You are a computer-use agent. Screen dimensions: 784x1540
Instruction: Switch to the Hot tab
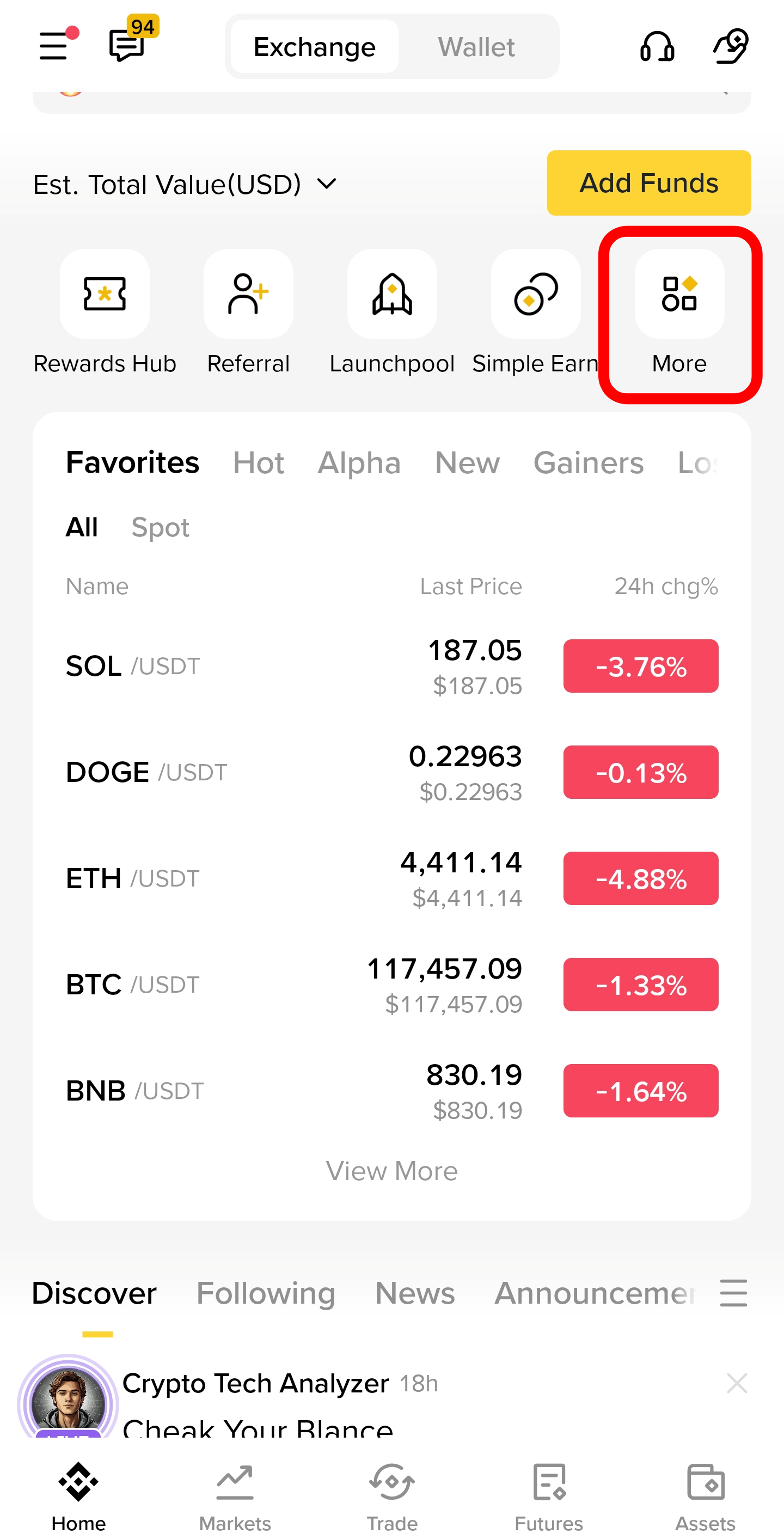pyautogui.click(x=259, y=463)
